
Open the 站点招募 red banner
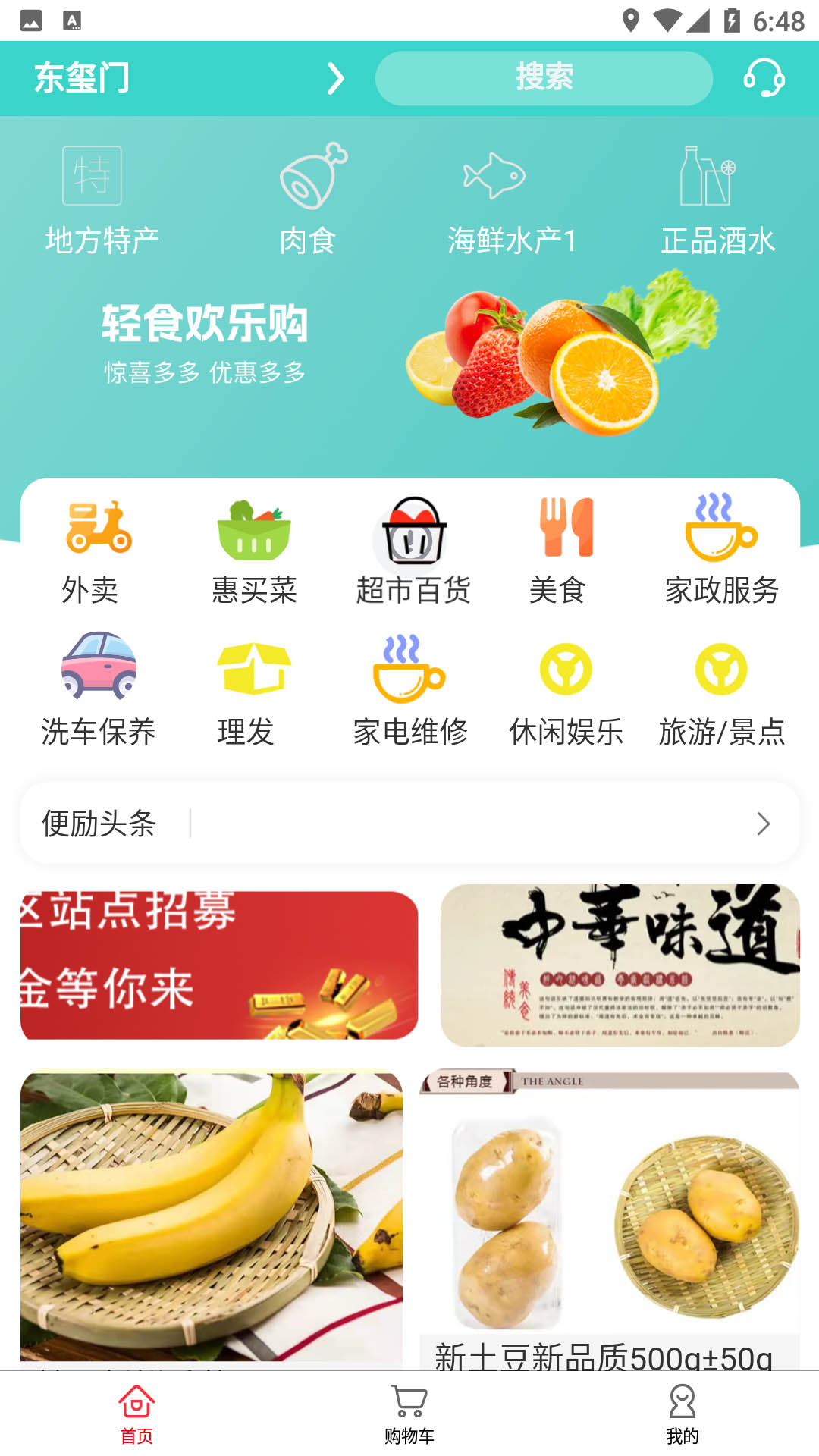(219, 965)
